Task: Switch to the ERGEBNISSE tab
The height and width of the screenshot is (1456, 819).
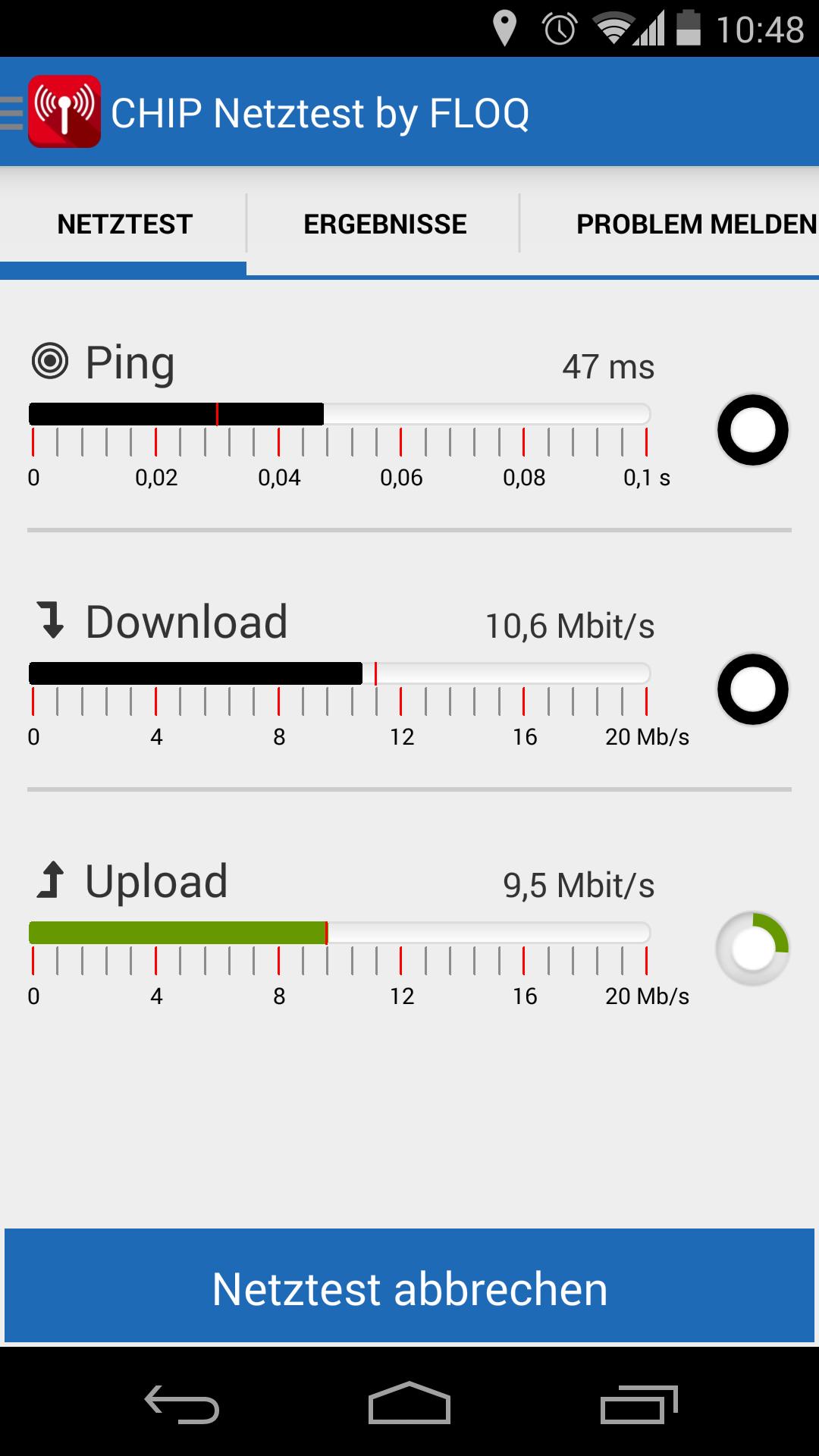Action: tap(384, 224)
